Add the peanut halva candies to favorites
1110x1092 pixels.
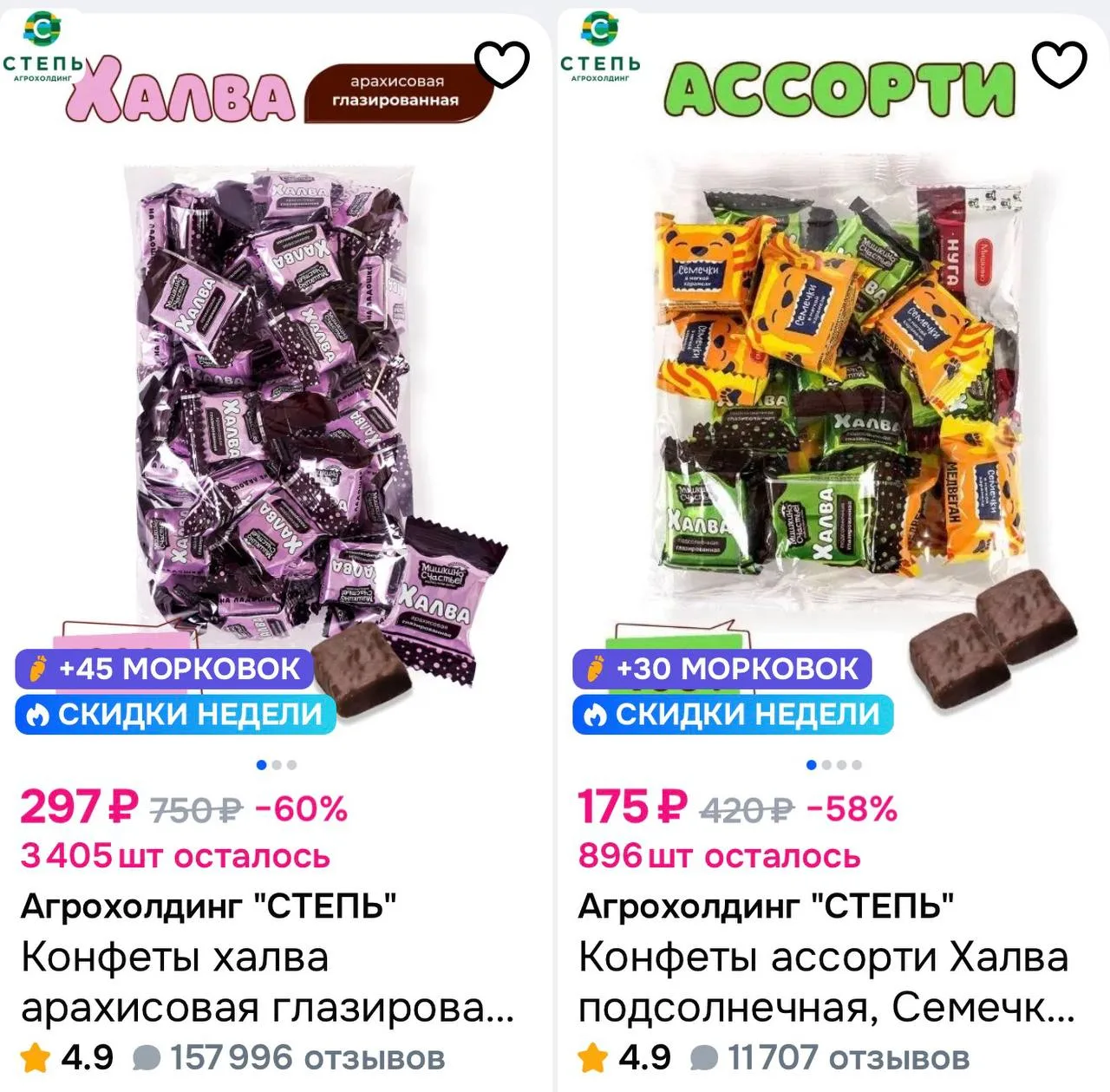pos(502,64)
